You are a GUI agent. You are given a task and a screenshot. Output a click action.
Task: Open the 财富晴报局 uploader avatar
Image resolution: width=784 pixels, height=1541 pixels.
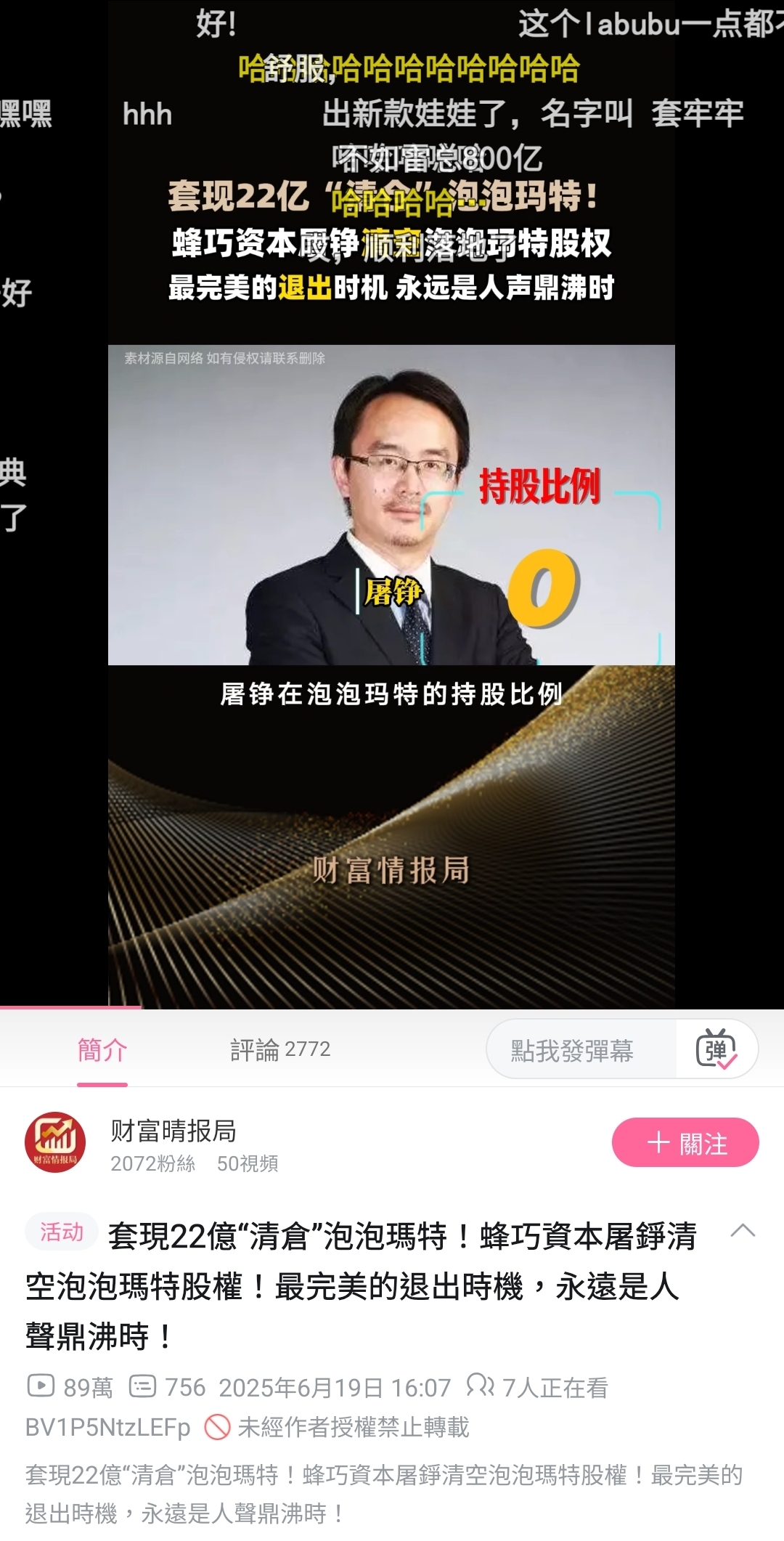[x=55, y=1143]
